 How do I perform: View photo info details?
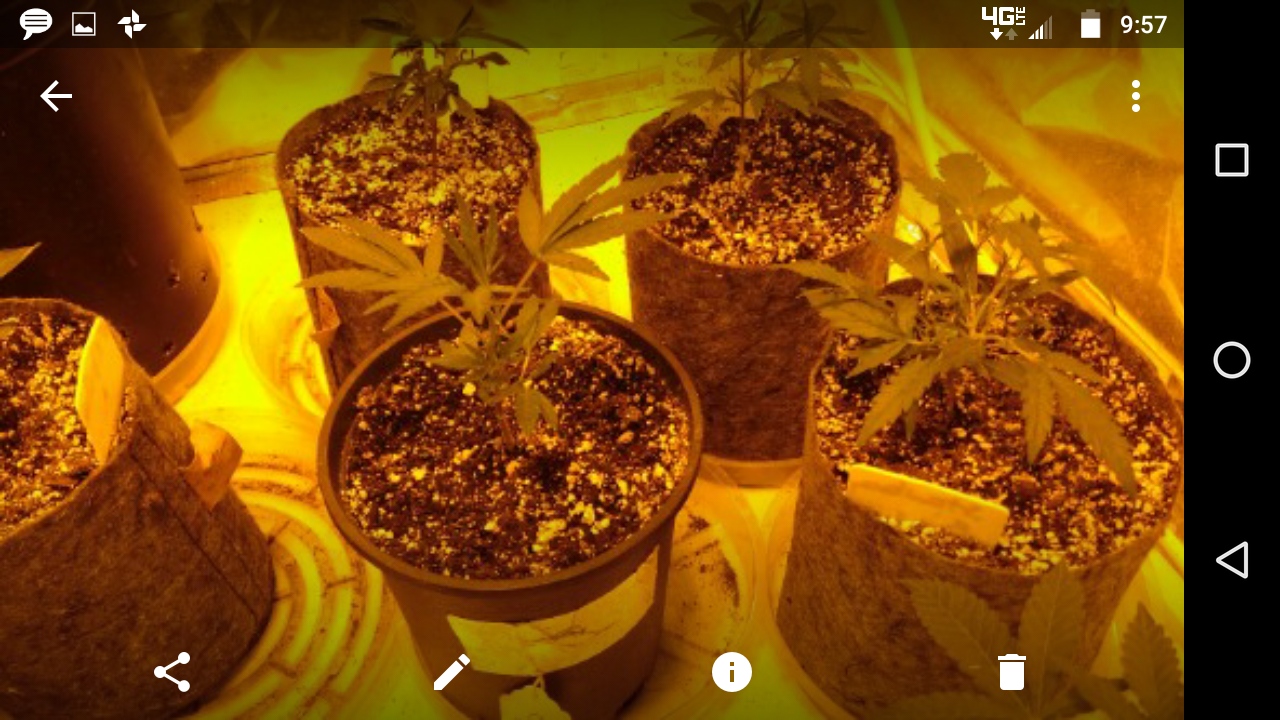pos(731,672)
